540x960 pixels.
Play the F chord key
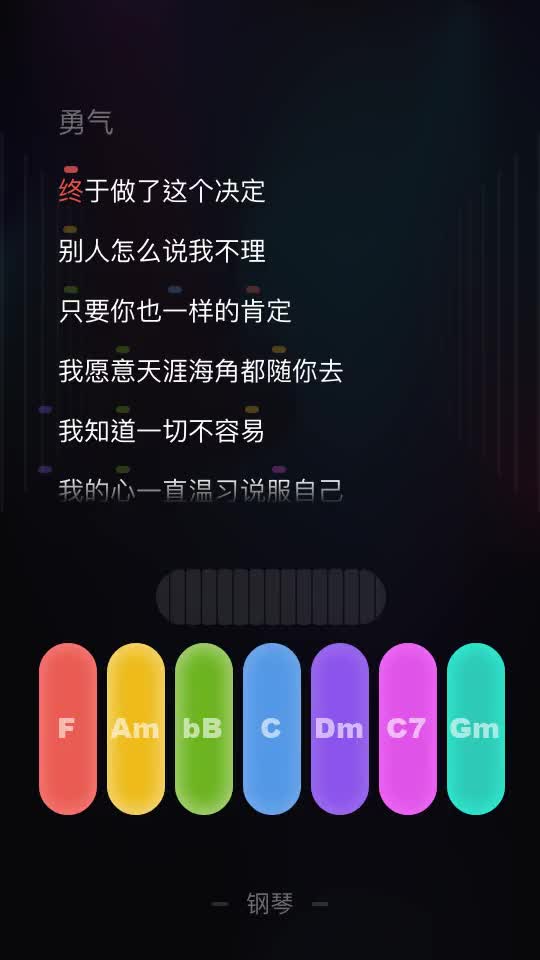(x=67, y=729)
